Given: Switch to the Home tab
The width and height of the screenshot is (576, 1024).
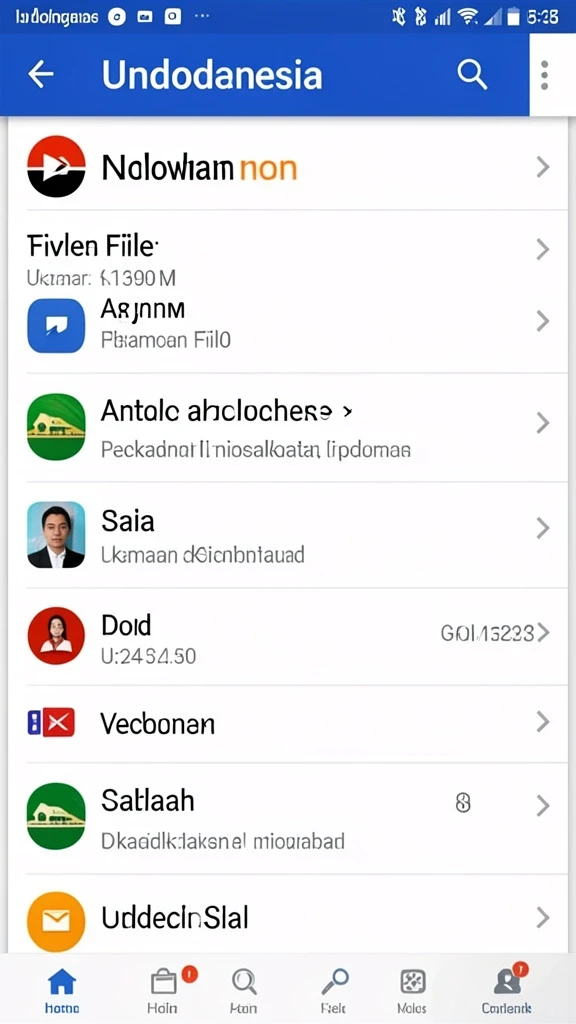Looking at the screenshot, I should point(62,990).
